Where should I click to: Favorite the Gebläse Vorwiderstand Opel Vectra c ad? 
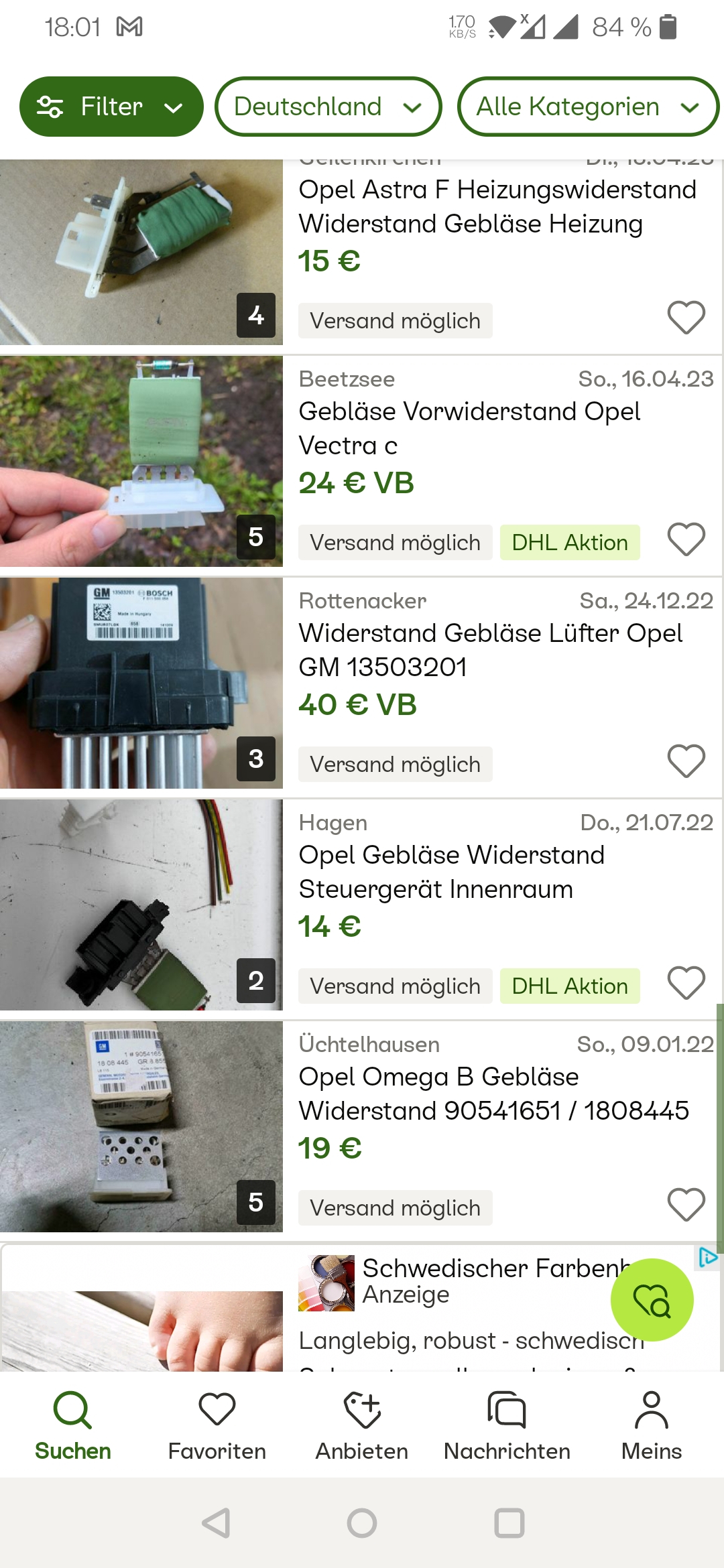[686, 539]
